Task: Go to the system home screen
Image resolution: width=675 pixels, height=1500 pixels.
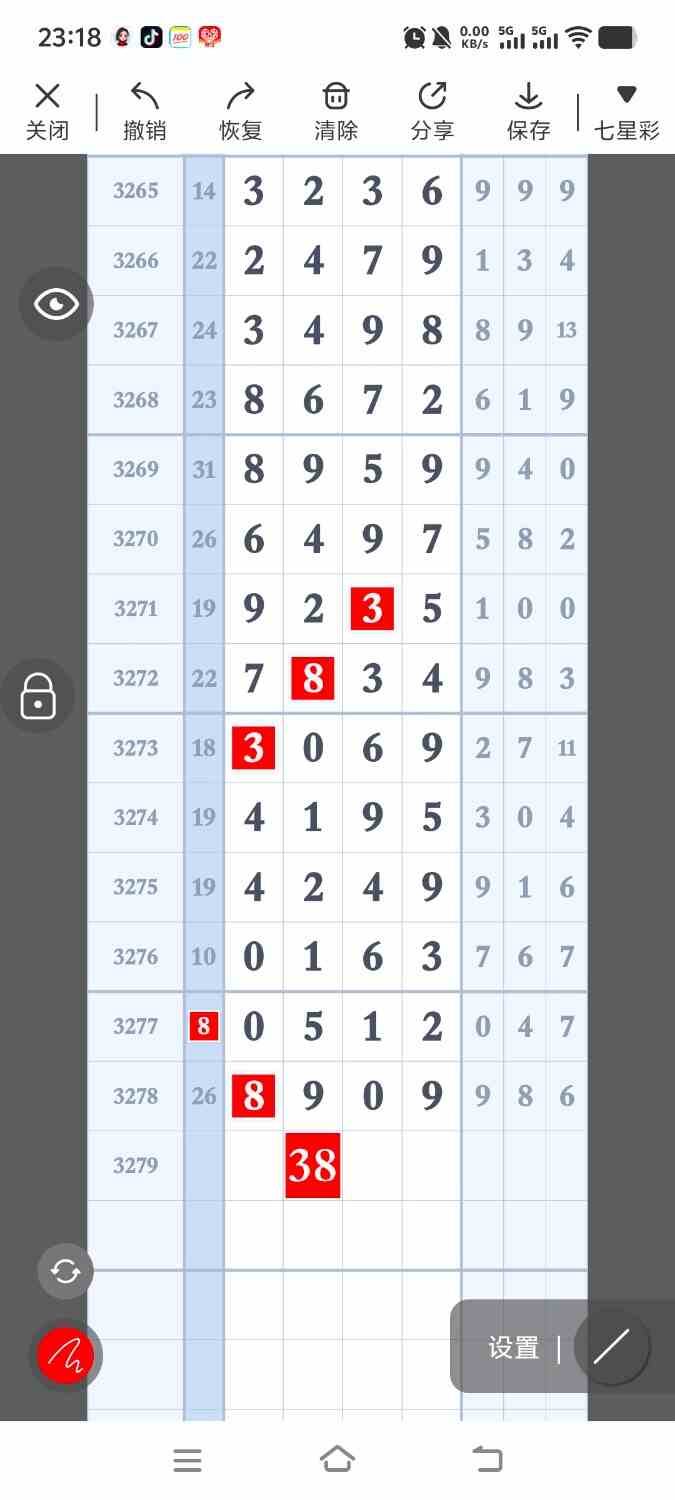Action: (x=337, y=1459)
